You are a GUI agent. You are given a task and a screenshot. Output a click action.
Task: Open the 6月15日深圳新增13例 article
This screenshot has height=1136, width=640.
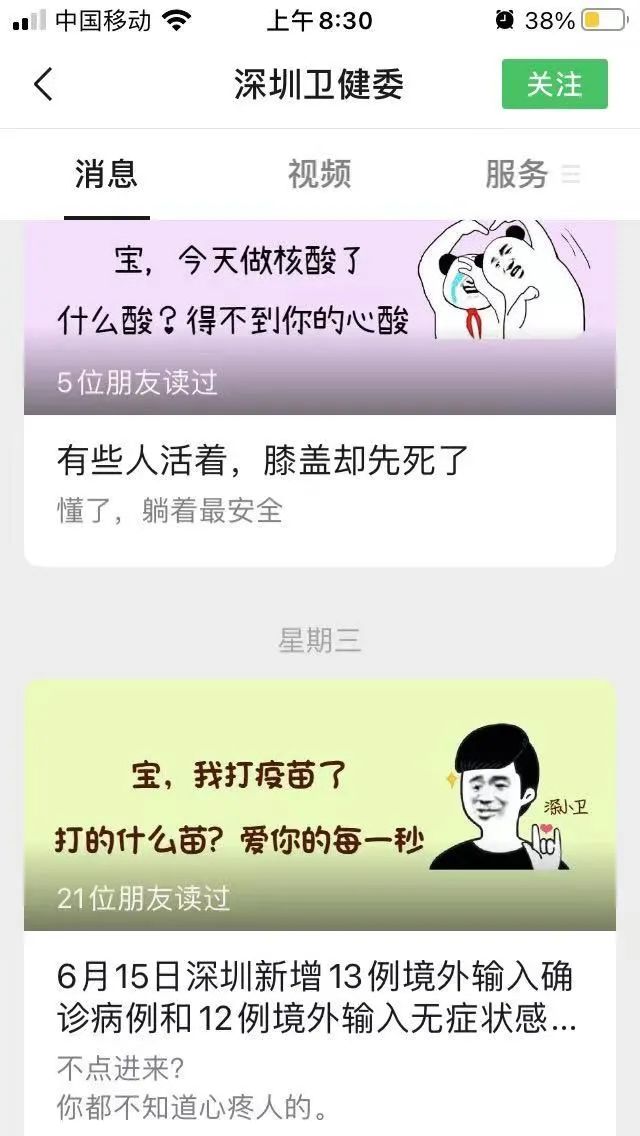tap(318, 996)
